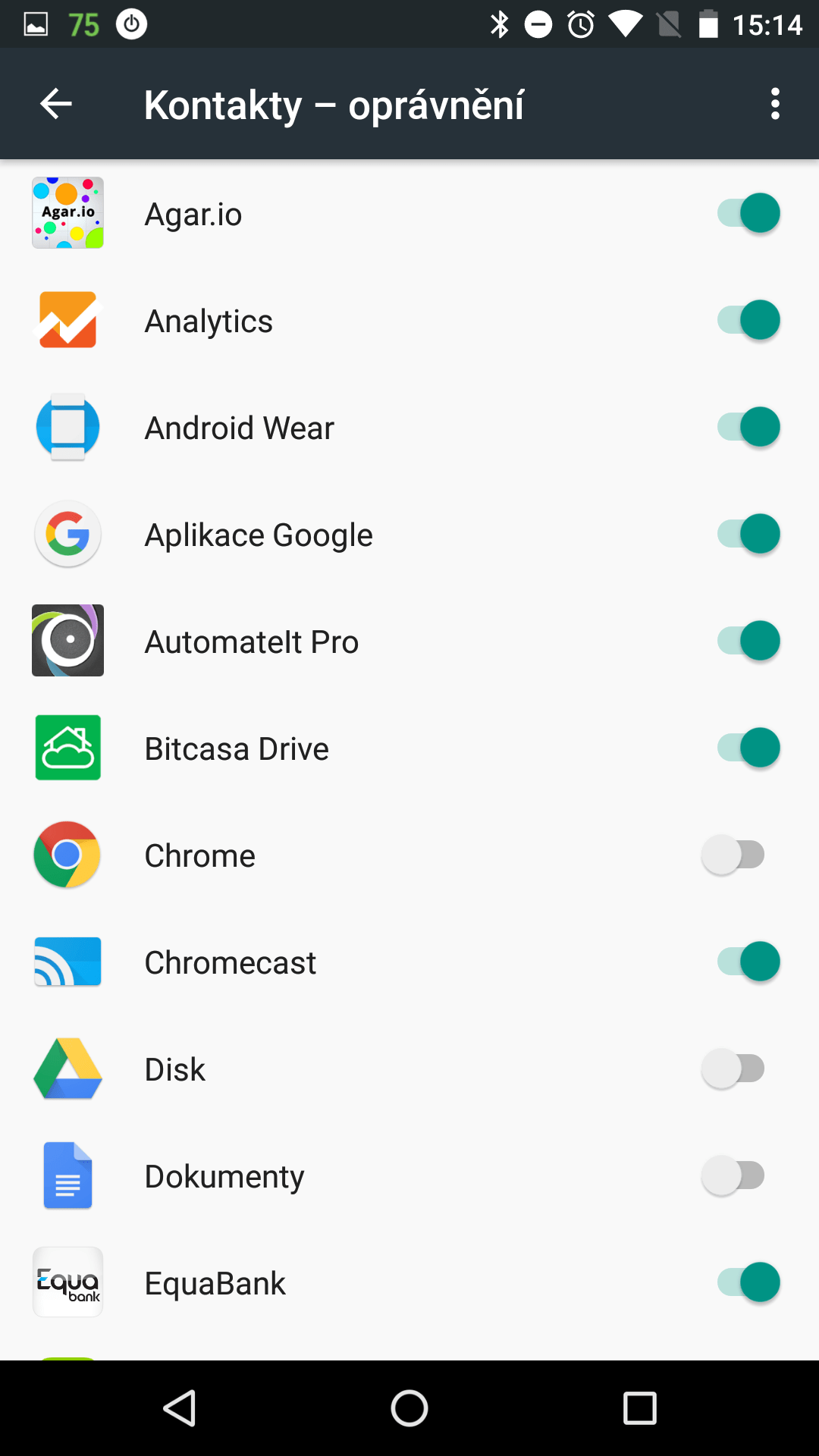Tap the system home button
819x1456 pixels.
(x=409, y=1408)
